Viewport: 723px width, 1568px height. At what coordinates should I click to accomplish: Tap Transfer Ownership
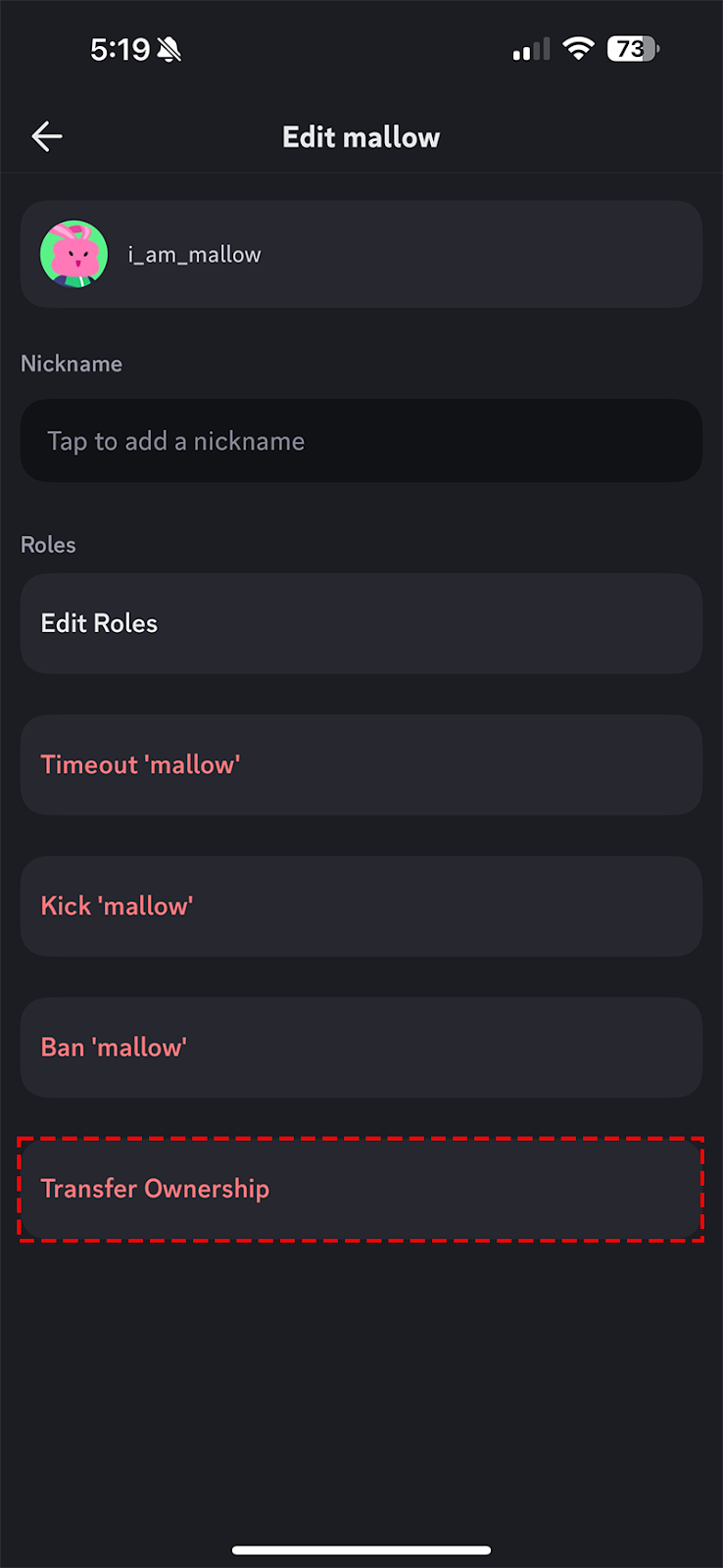pyautogui.click(x=361, y=1189)
